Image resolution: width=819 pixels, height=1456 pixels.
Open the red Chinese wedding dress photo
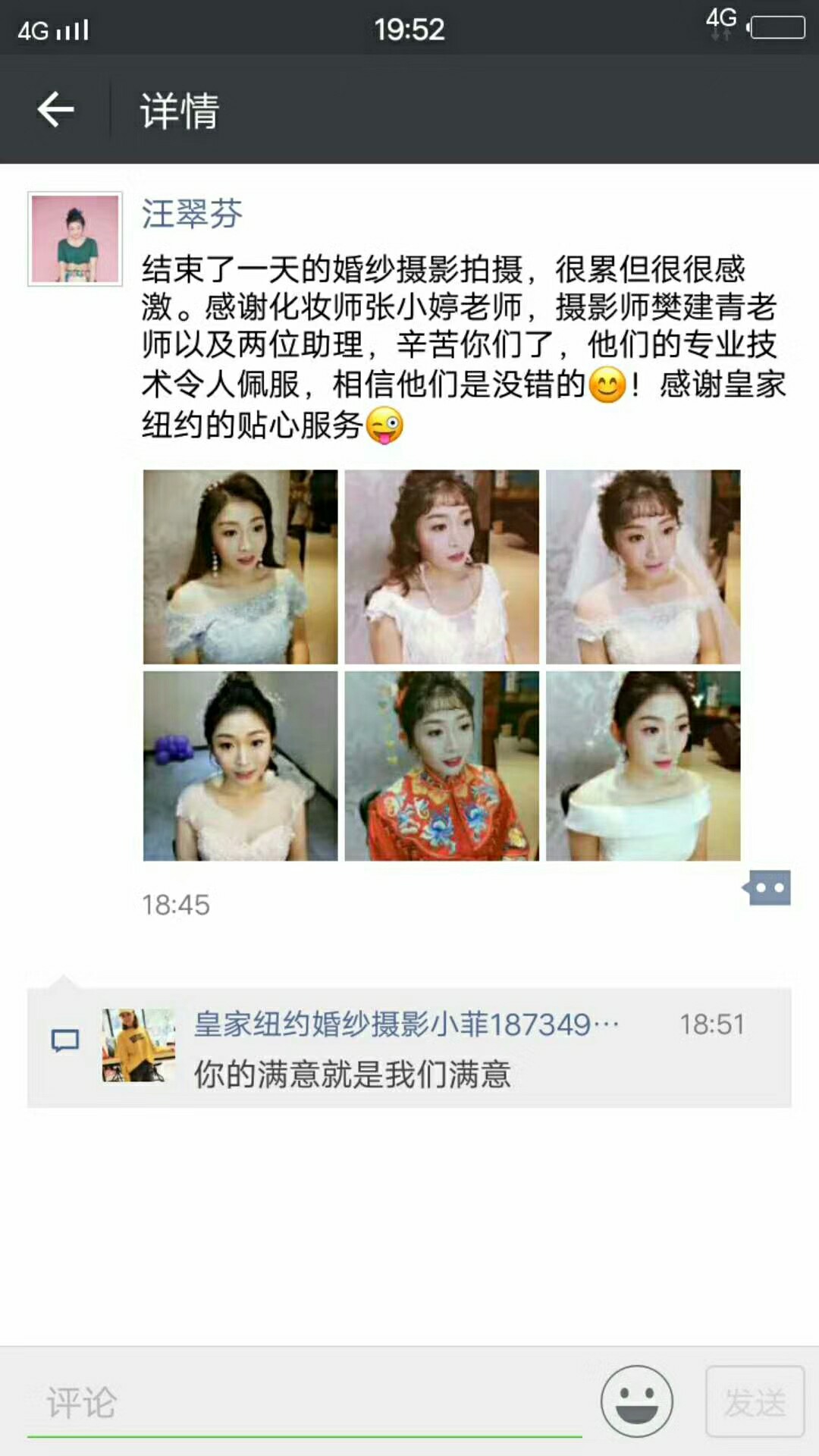click(442, 766)
